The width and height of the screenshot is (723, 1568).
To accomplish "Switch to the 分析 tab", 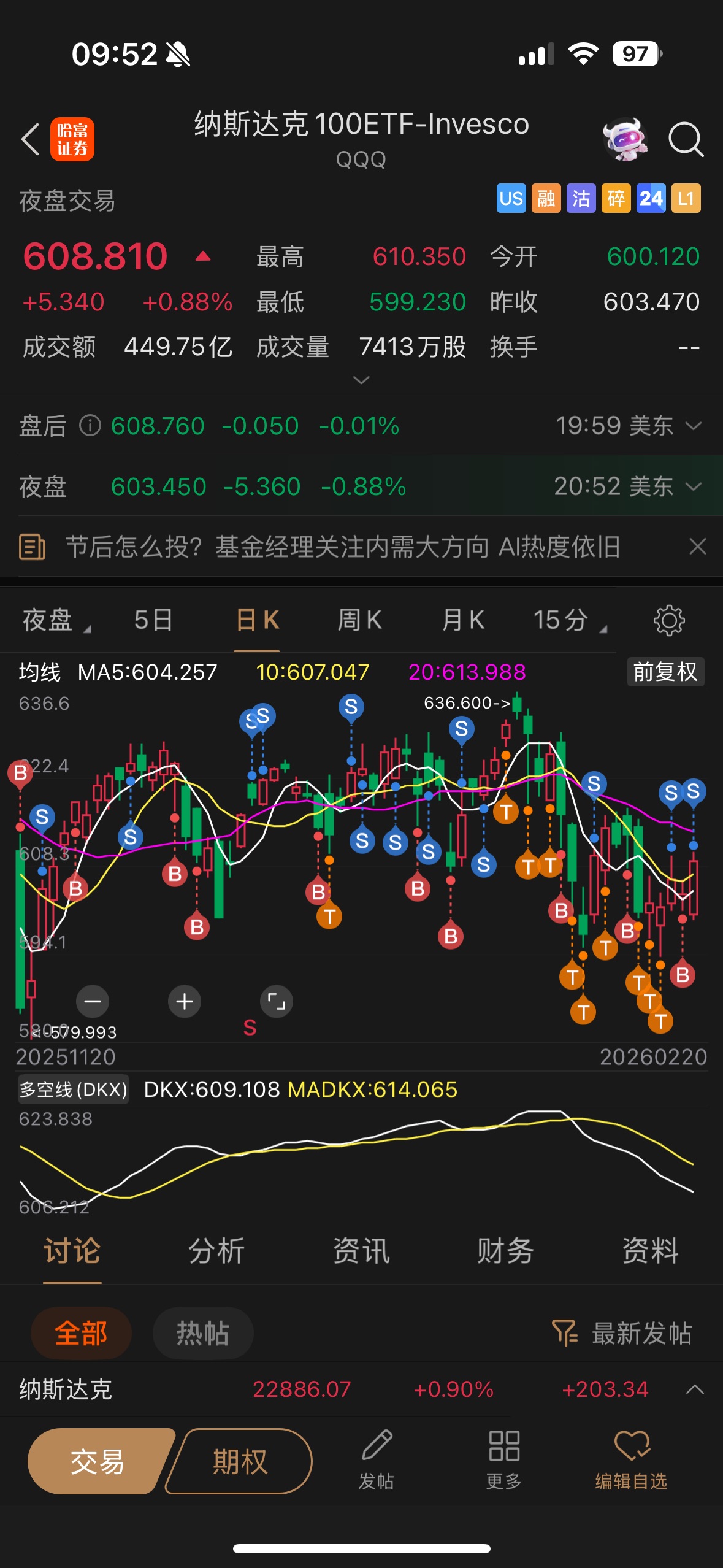I will pyautogui.click(x=216, y=1251).
